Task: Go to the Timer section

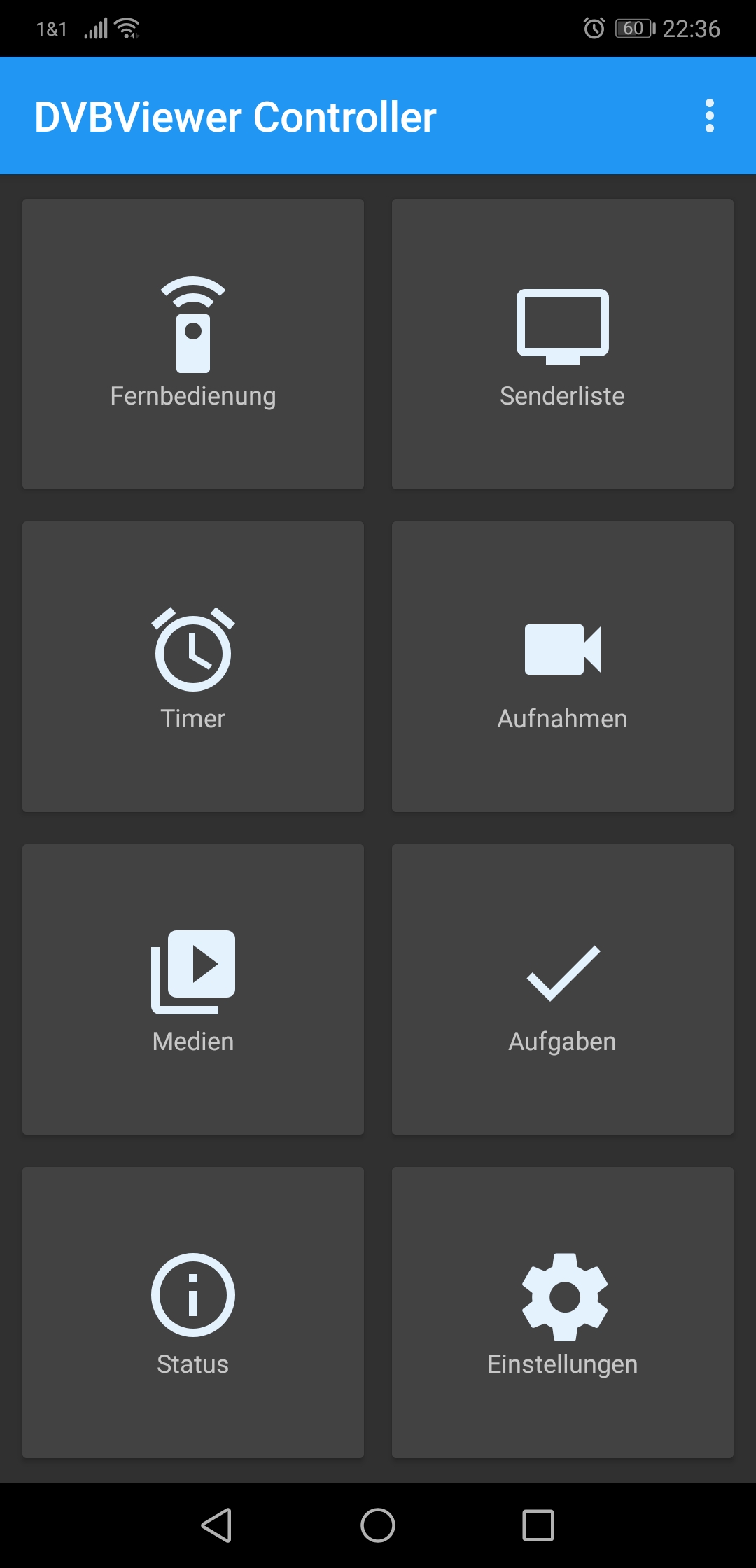Action: click(193, 666)
